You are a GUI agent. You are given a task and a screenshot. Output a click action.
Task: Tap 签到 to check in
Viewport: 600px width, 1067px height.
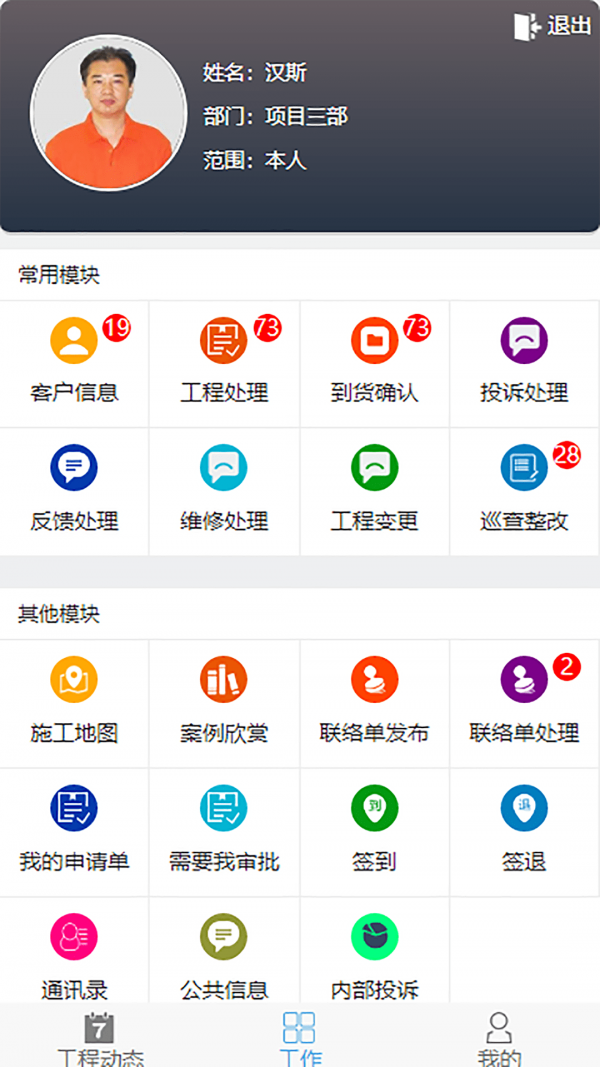tap(374, 830)
